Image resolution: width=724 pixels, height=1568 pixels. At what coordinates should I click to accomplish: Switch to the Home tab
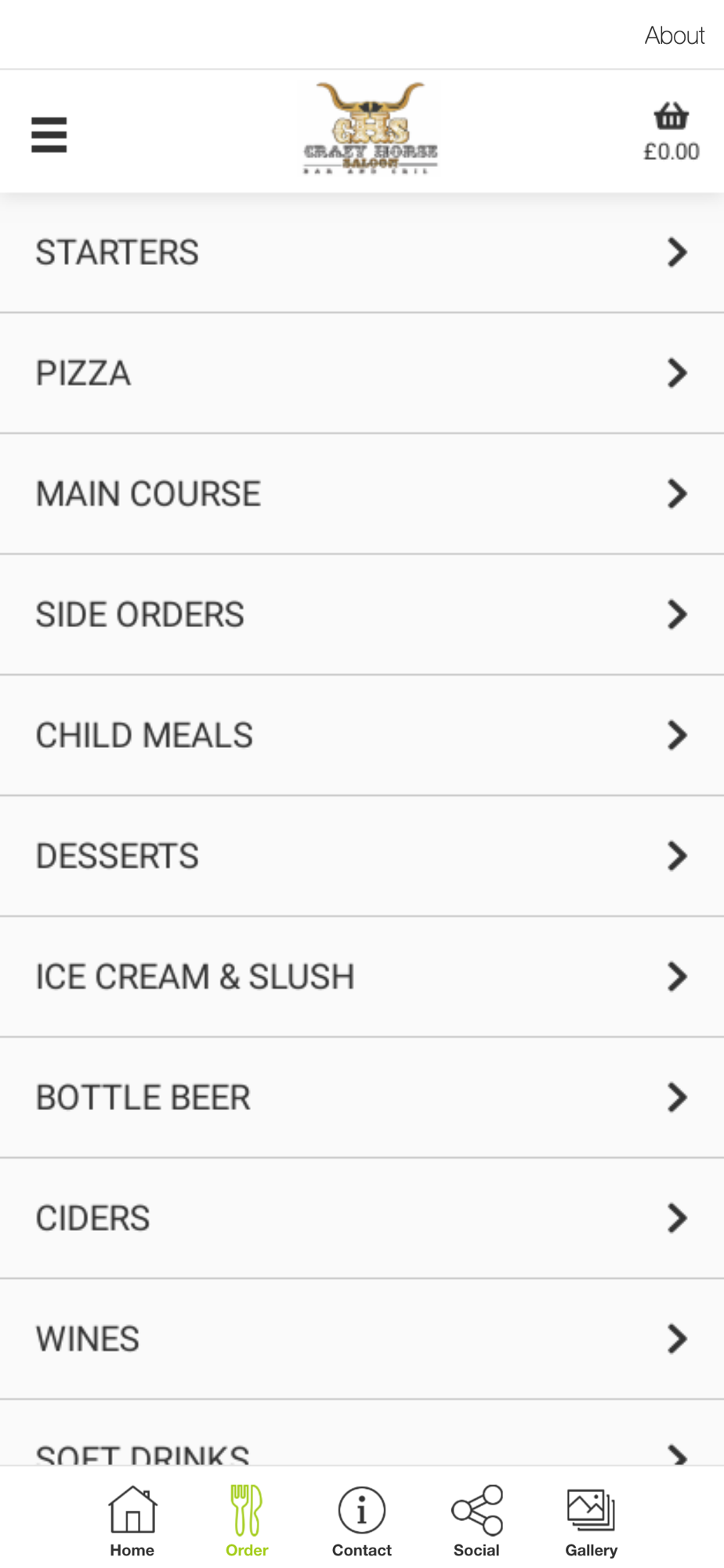click(x=132, y=1521)
